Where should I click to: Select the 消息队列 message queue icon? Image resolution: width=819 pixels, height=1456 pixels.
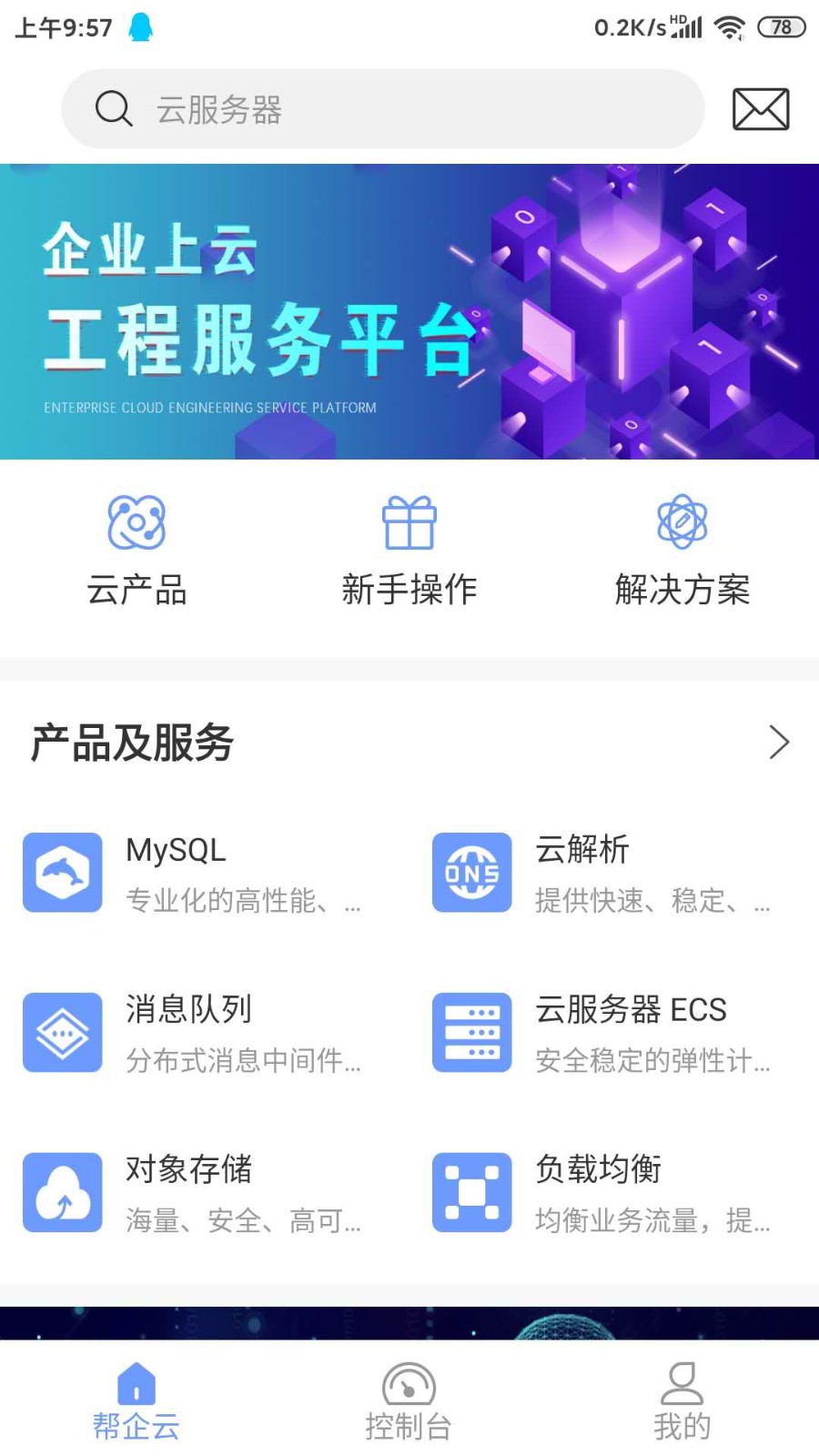point(62,1031)
